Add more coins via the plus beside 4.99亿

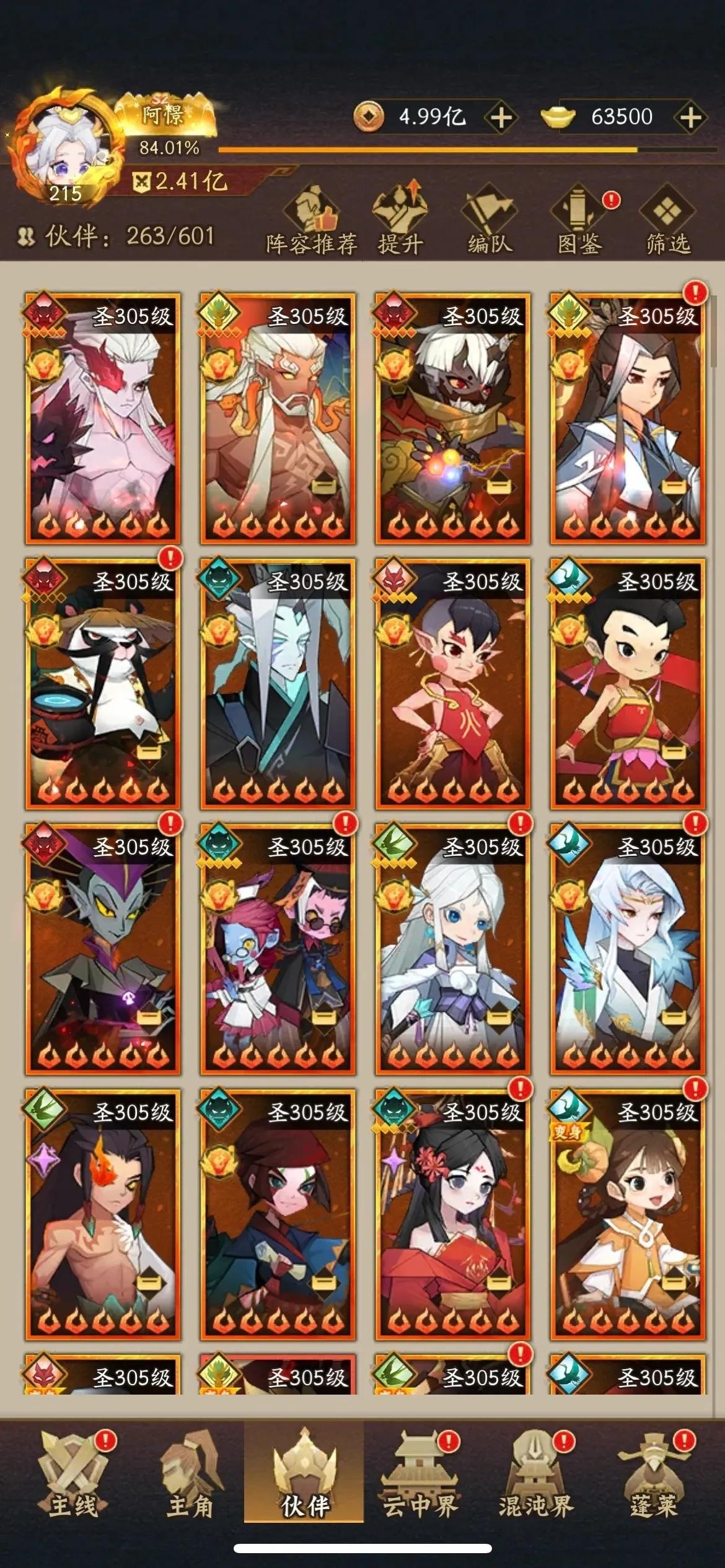coord(501,117)
